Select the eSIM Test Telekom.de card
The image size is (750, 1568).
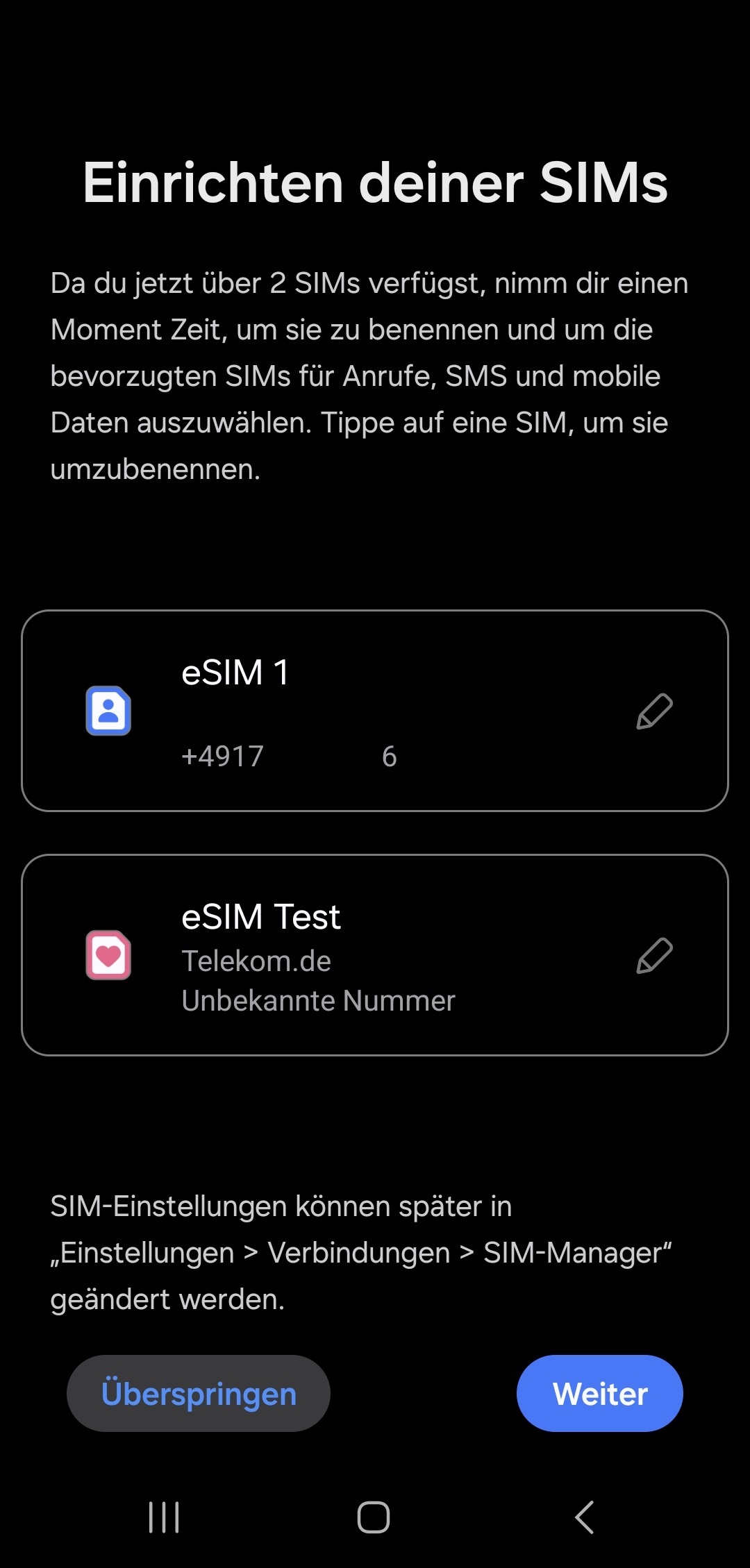tap(375, 955)
